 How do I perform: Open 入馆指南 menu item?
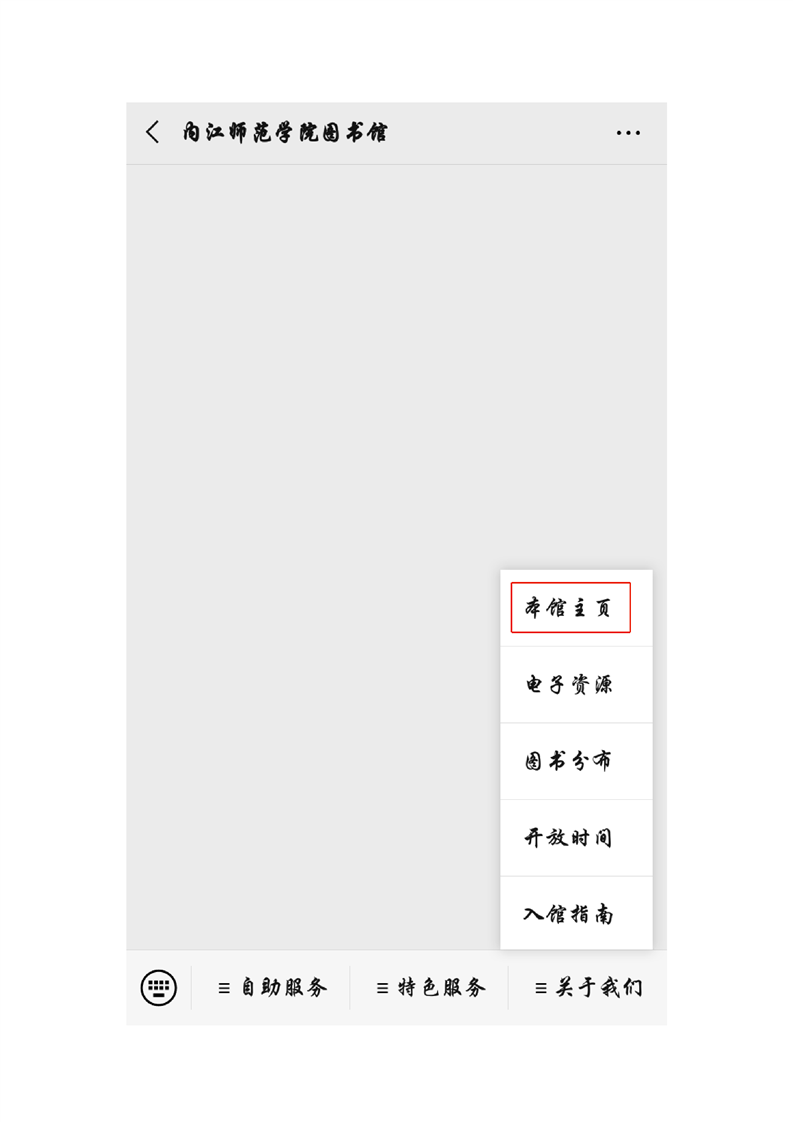pyautogui.click(x=570, y=914)
